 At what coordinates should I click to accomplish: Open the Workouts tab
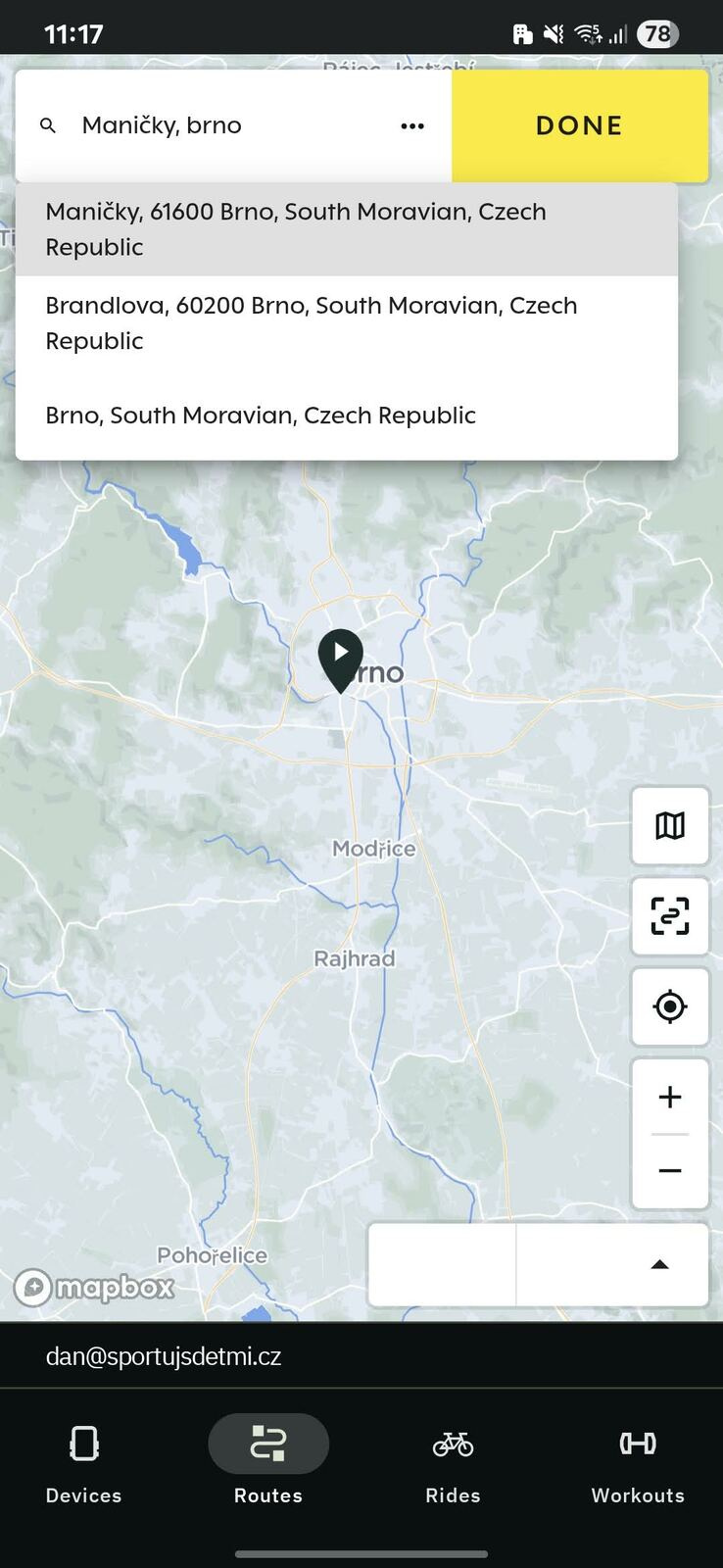click(638, 1460)
